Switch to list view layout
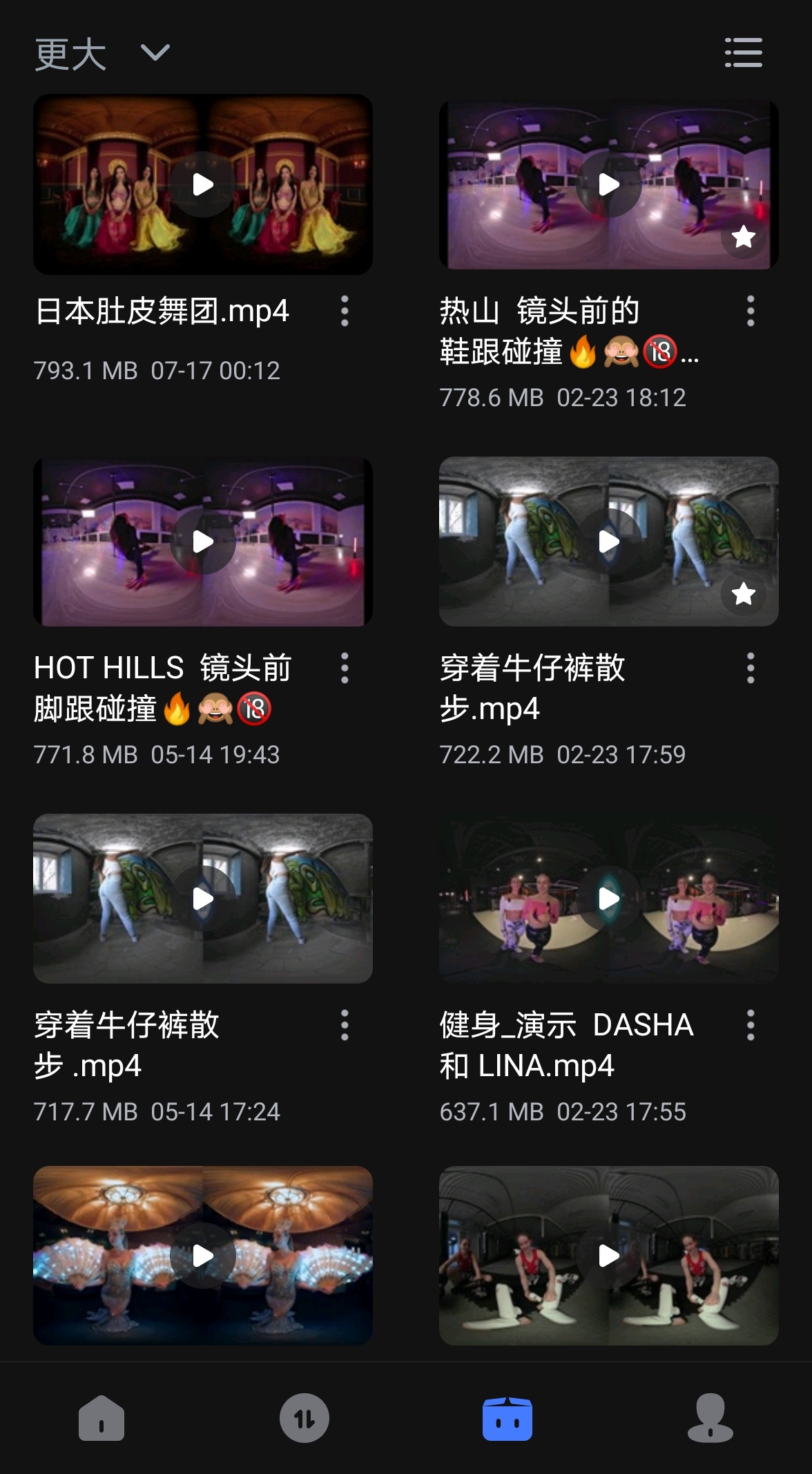 (x=743, y=52)
